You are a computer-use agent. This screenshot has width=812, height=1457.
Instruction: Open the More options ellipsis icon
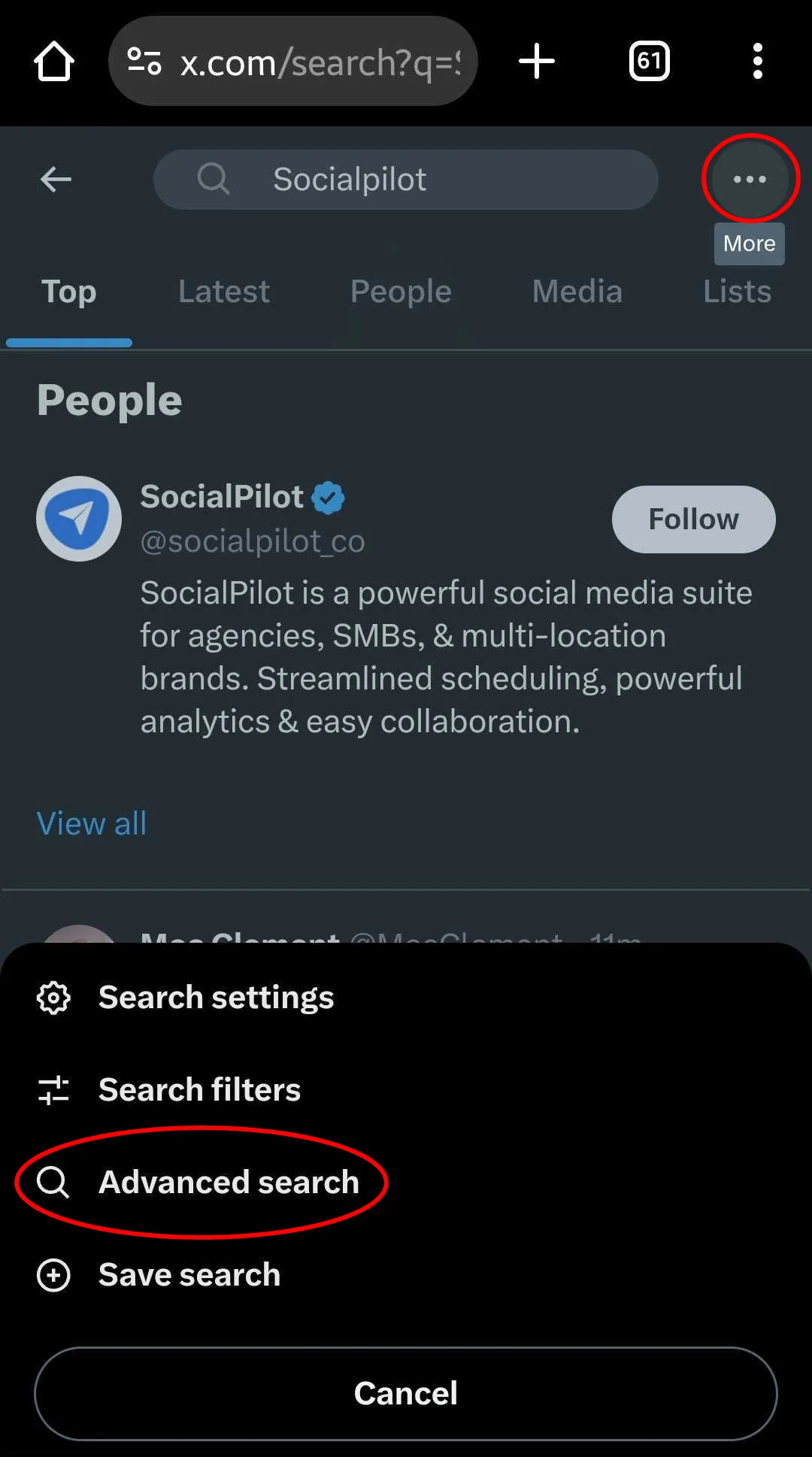[x=748, y=179]
